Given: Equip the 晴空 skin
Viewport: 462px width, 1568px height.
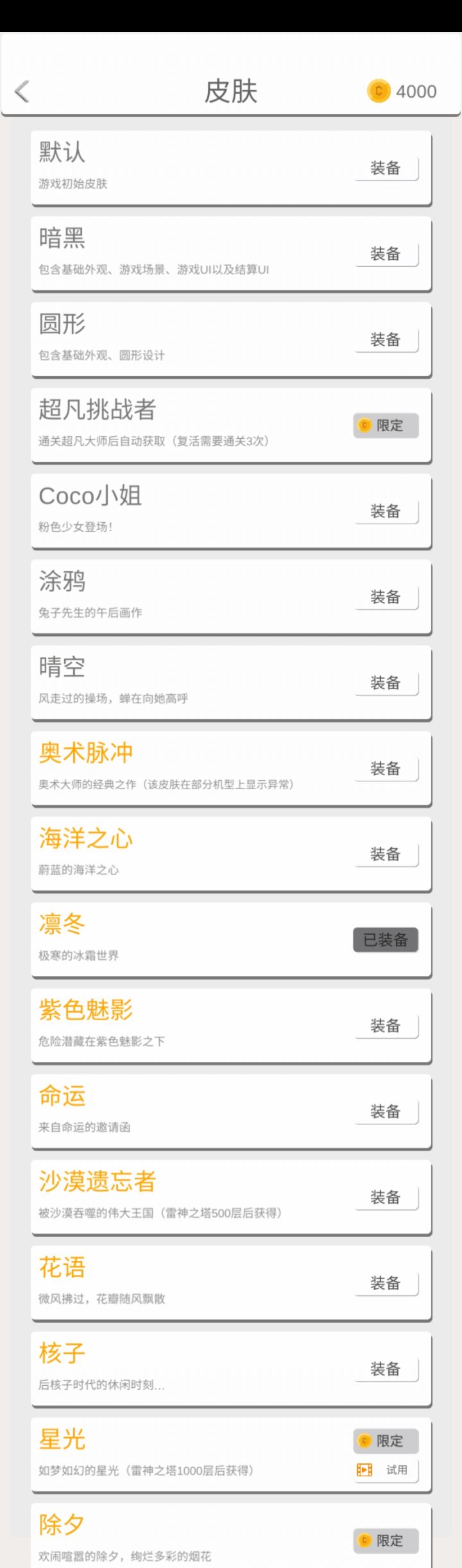Looking at the screenshot, I should click(386, 683).
